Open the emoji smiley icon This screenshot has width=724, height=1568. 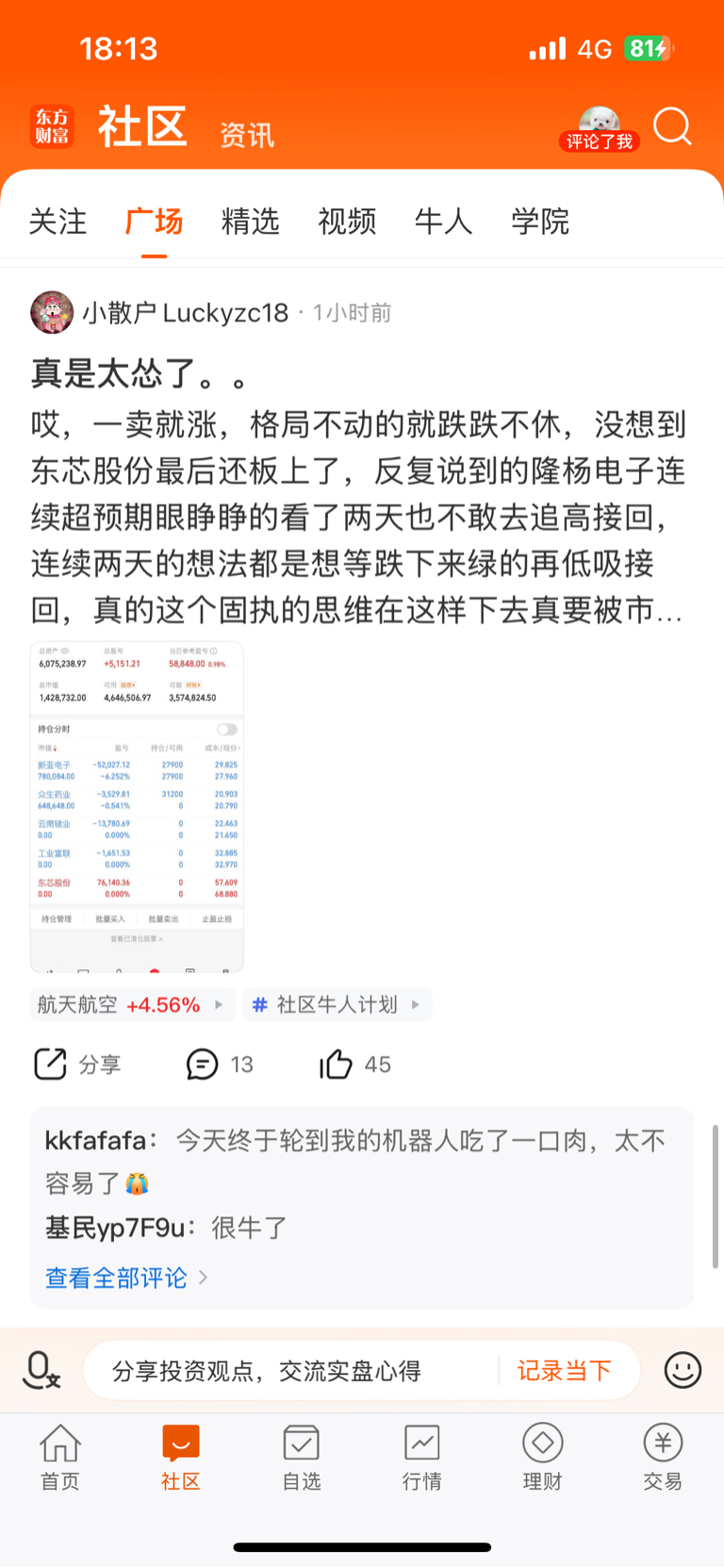[683, 1370]
